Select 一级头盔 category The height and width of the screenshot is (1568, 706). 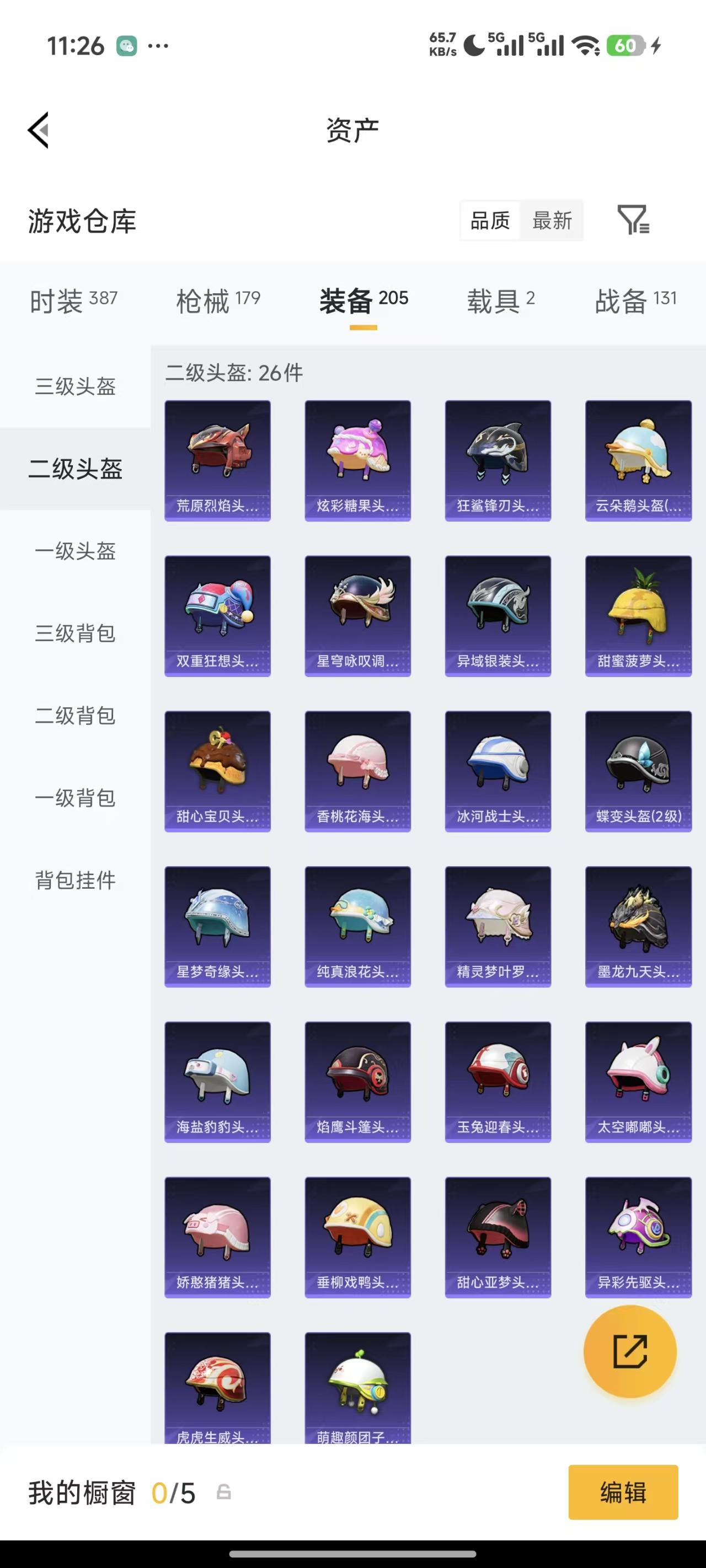pyautogui.click(x=75, y=551)
